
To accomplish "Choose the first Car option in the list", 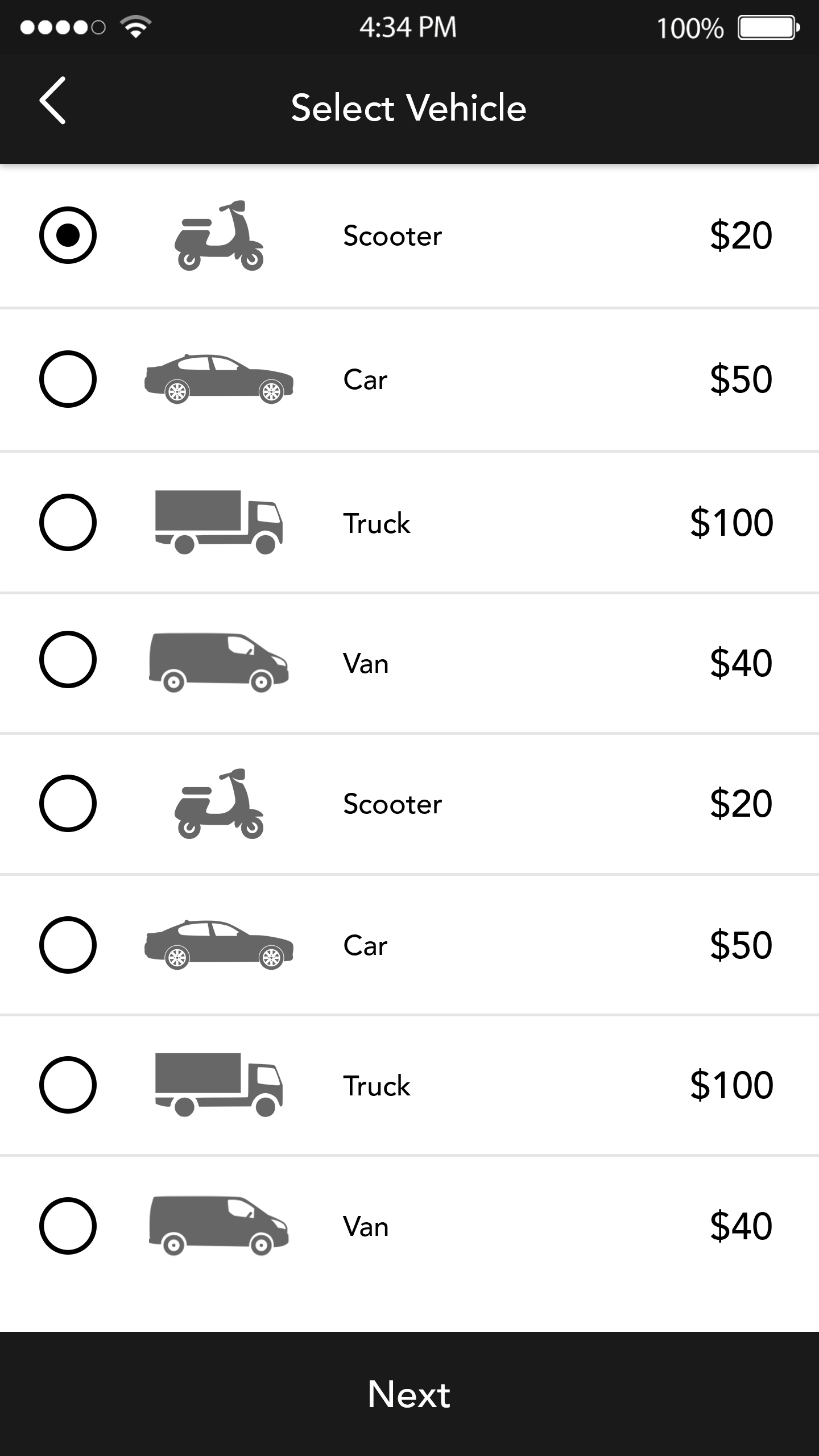I will click(x=68, y=379).
